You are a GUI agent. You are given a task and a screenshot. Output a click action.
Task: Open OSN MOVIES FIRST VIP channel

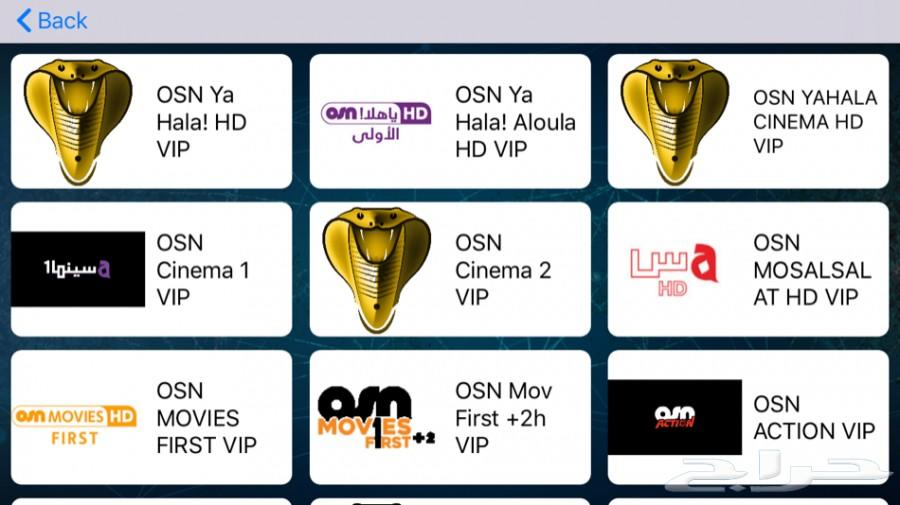(x=151, y=417)
